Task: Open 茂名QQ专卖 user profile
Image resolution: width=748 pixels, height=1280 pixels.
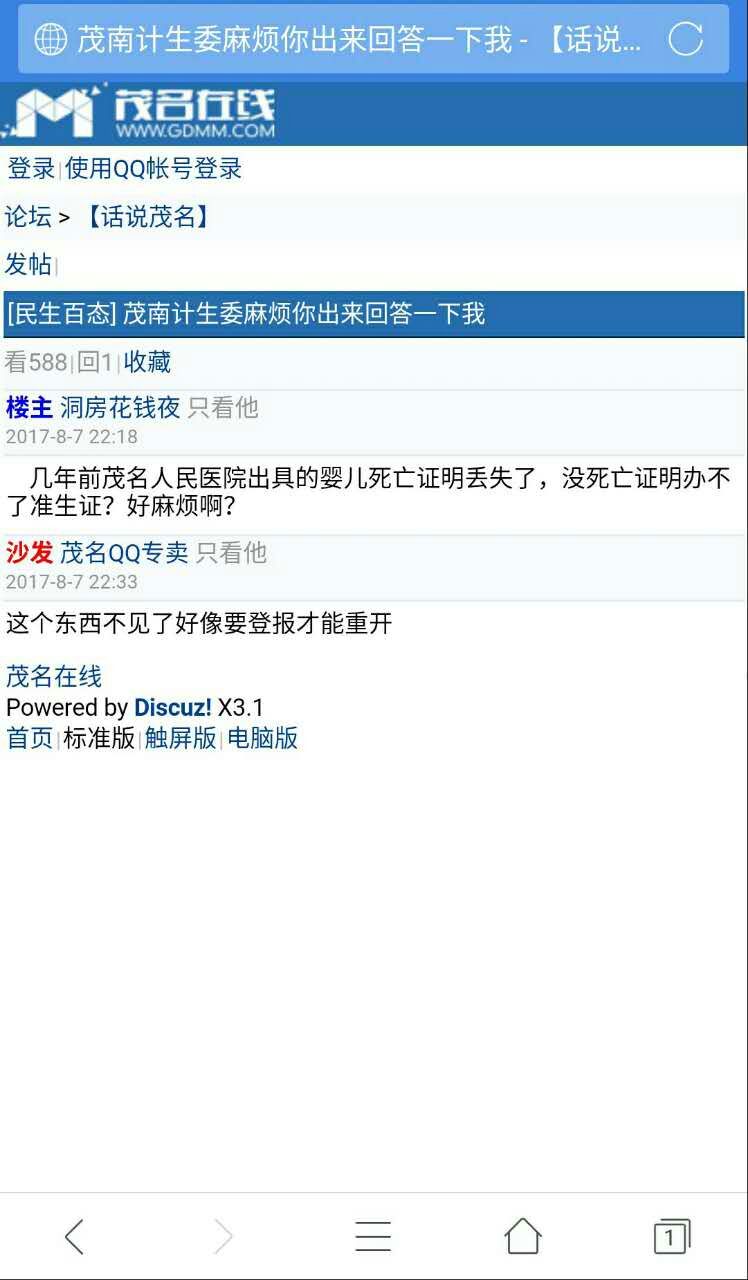Action: [x=124, y=552]
